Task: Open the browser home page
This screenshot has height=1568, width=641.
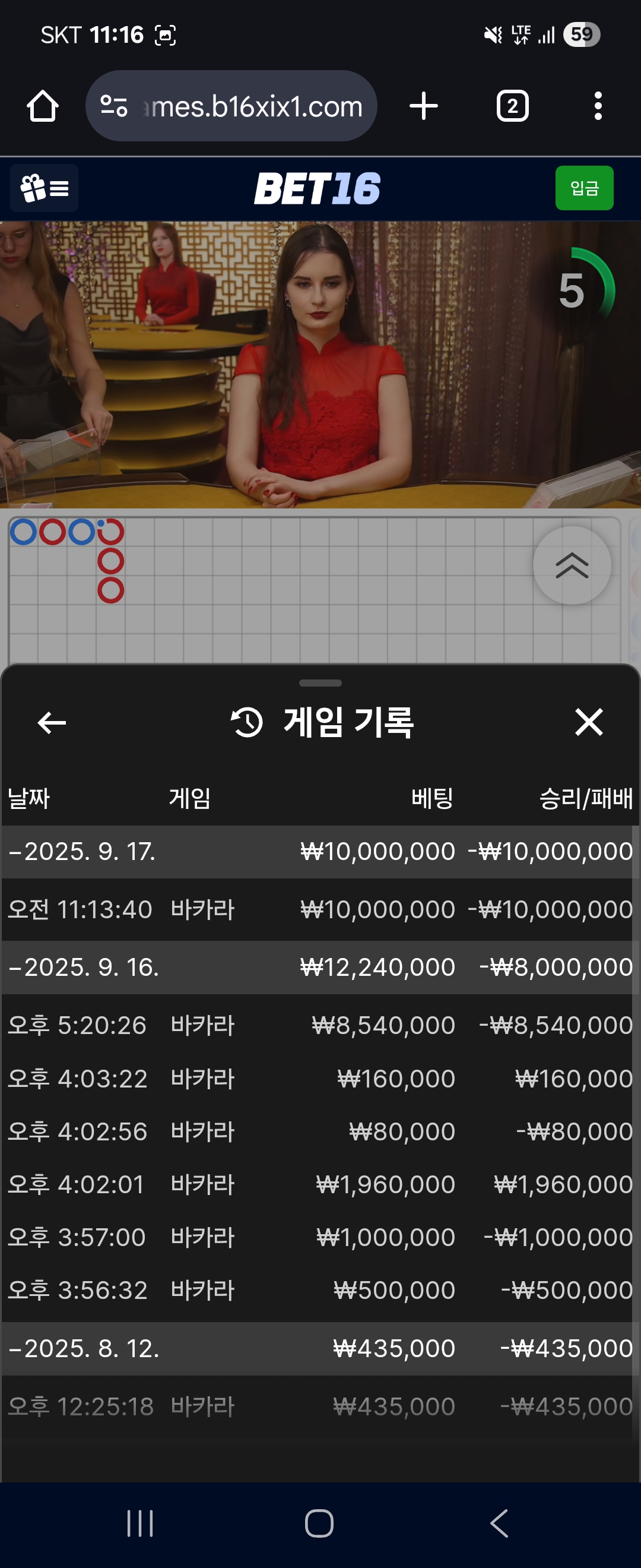Action: tap(43, 106)
